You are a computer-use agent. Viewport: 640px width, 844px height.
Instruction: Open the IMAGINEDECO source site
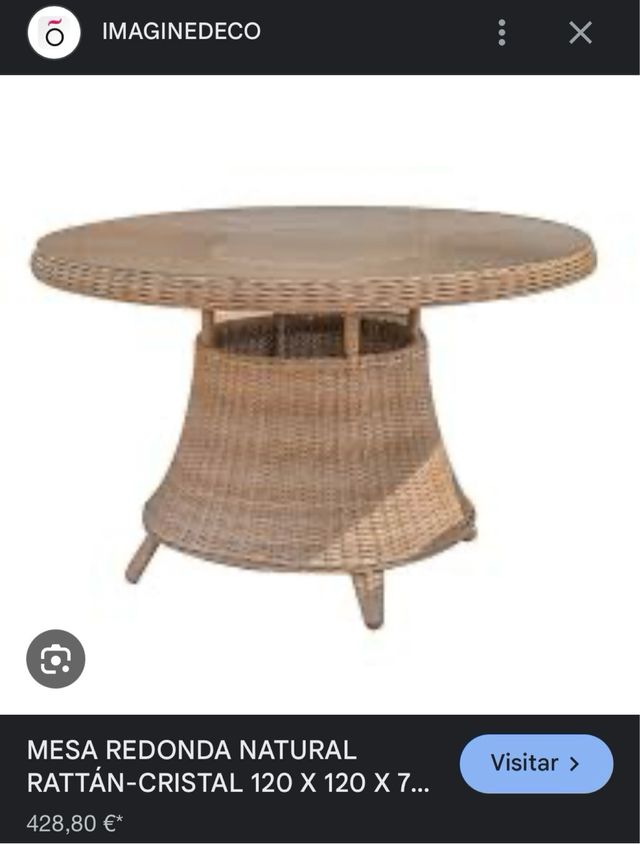(x=181, y=31)
